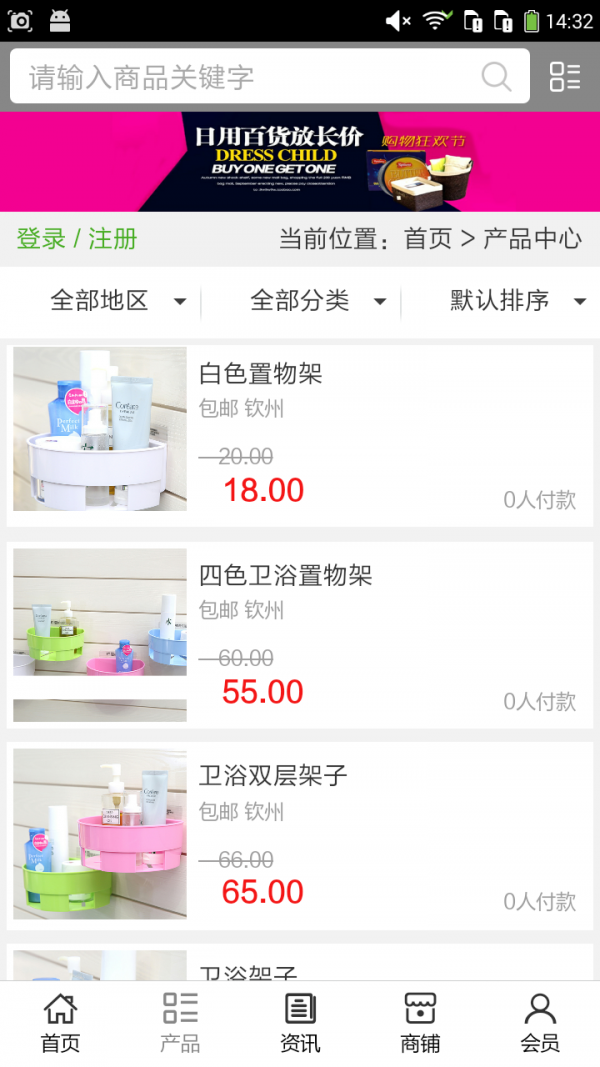Go to the 资讯 news tab
Image resolution: width=600 pixels, height=1067 pixels.
(x=300, y=1022)
